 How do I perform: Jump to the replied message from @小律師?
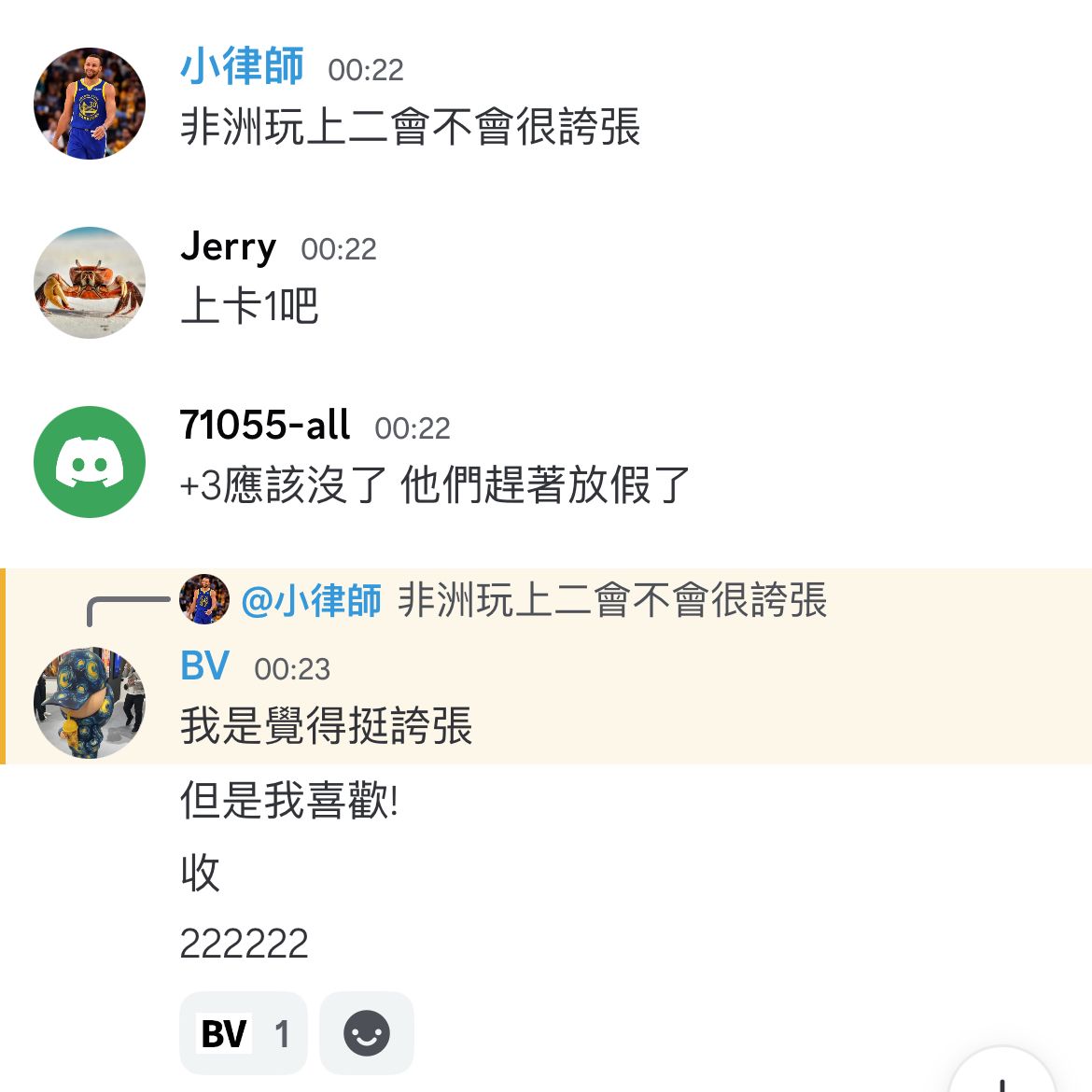(611, 600)
